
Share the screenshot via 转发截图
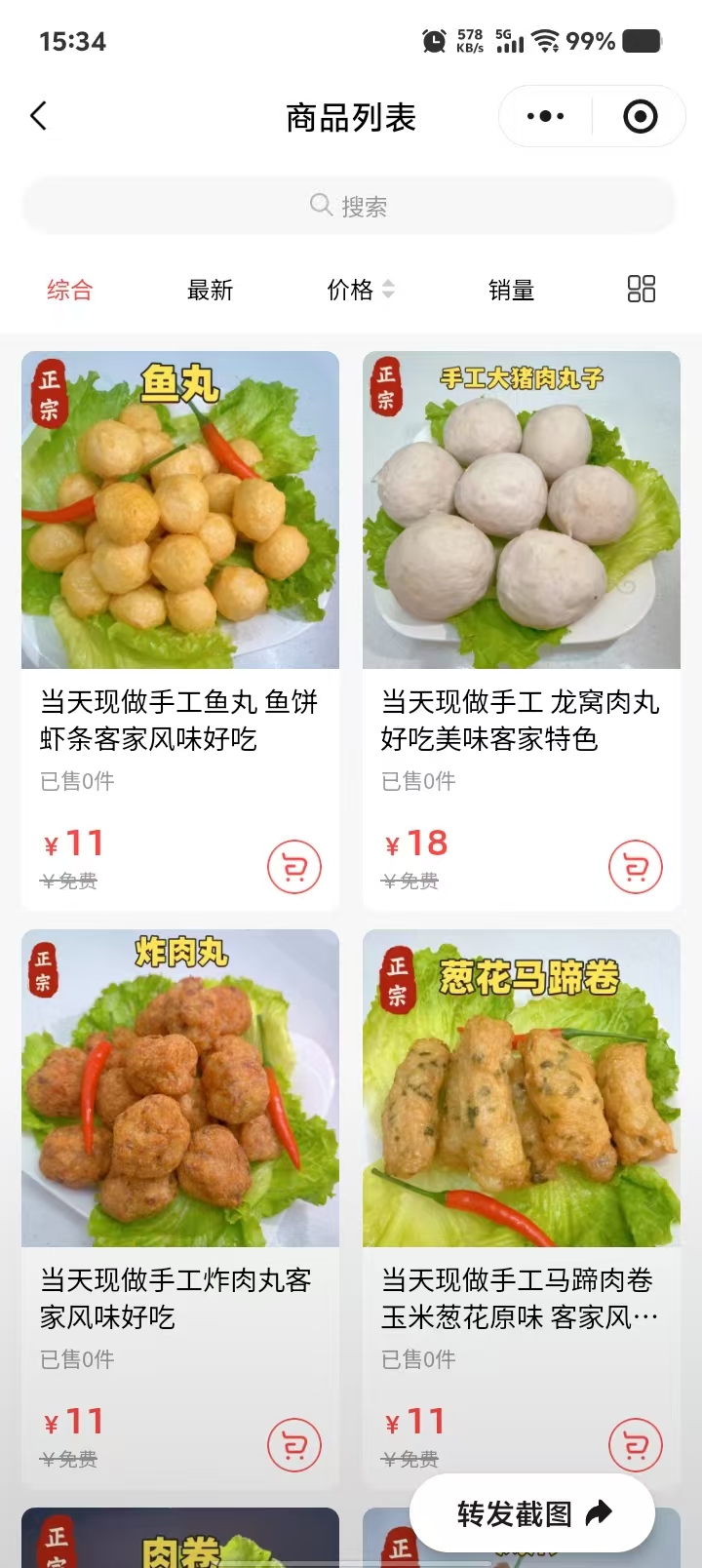tap(532, 1513)
